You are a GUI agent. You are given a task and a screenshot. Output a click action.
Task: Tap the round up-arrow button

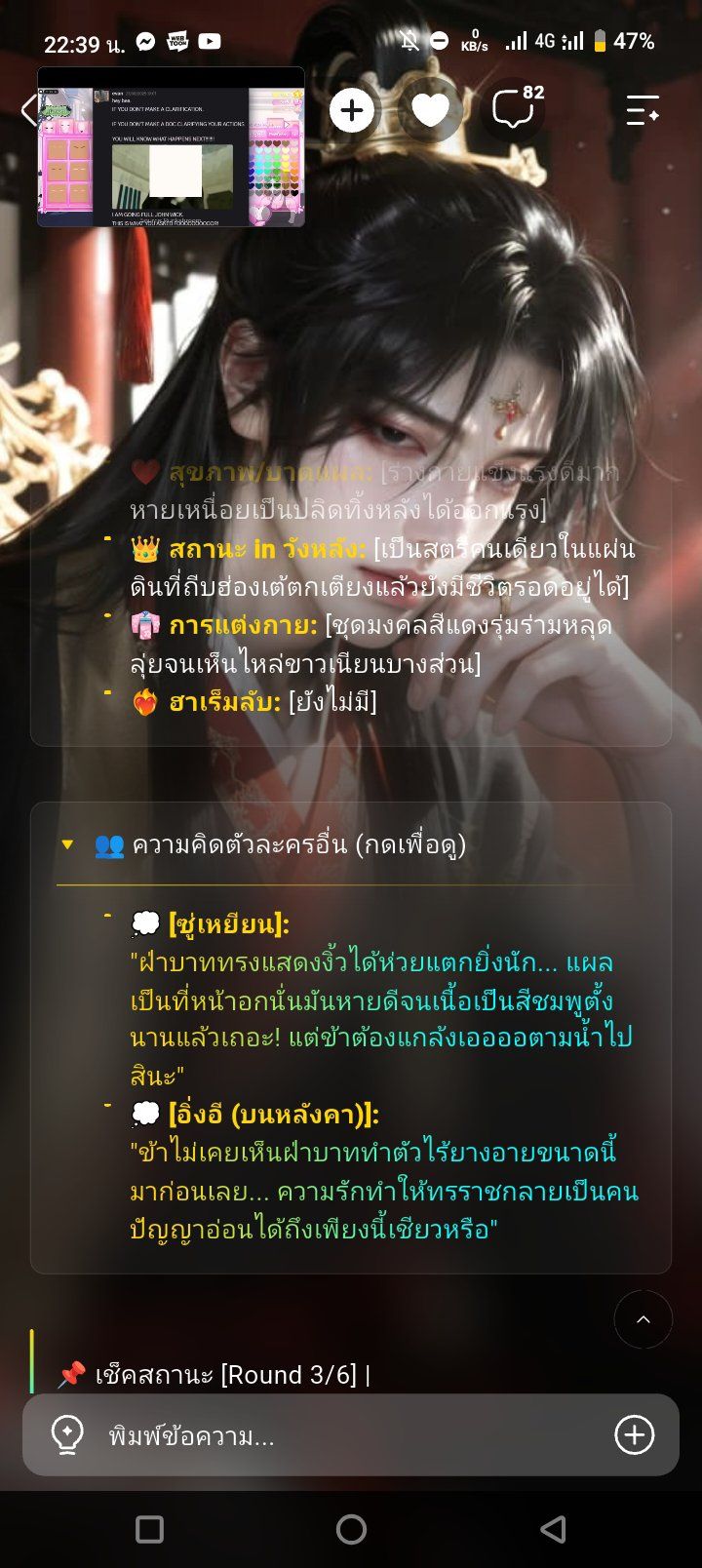coord(643,1319)
